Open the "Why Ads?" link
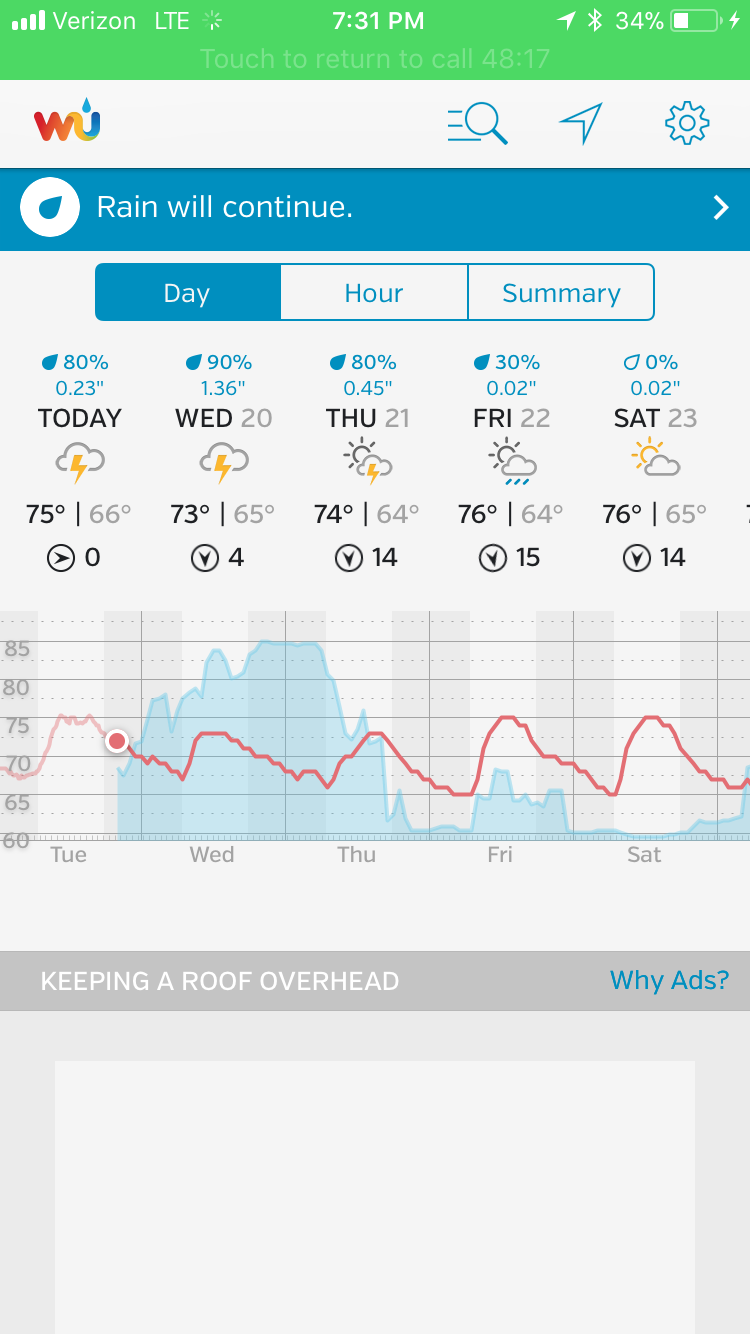This screenshot has width=750, height=1334. (669, 980)
